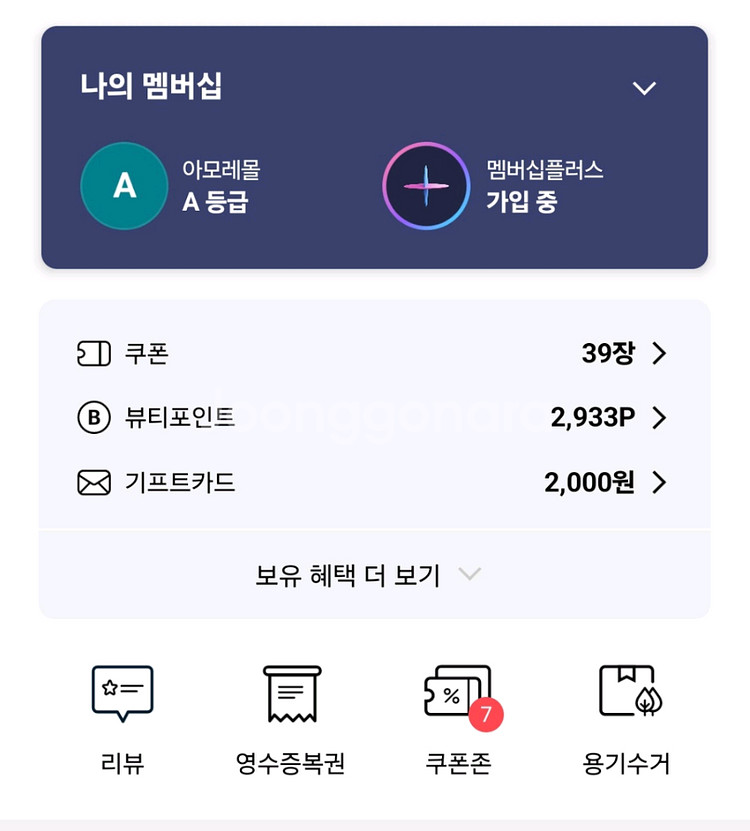Open the 쿠폰 39장 row
Viewport: 750px width, 831px height.
coord(373,353)
